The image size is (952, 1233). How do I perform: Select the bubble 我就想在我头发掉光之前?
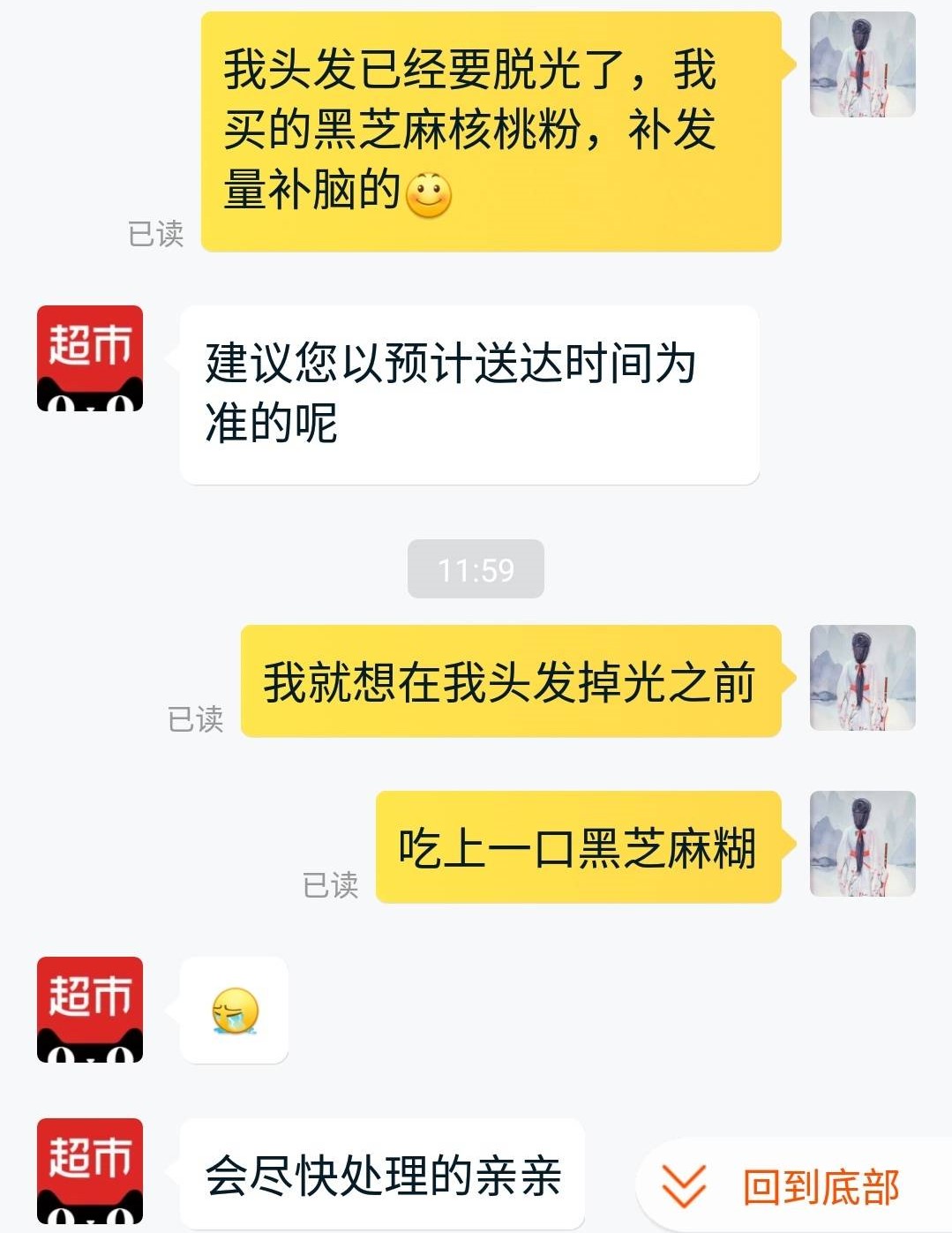pyautogui.click(x=516, y=678)
